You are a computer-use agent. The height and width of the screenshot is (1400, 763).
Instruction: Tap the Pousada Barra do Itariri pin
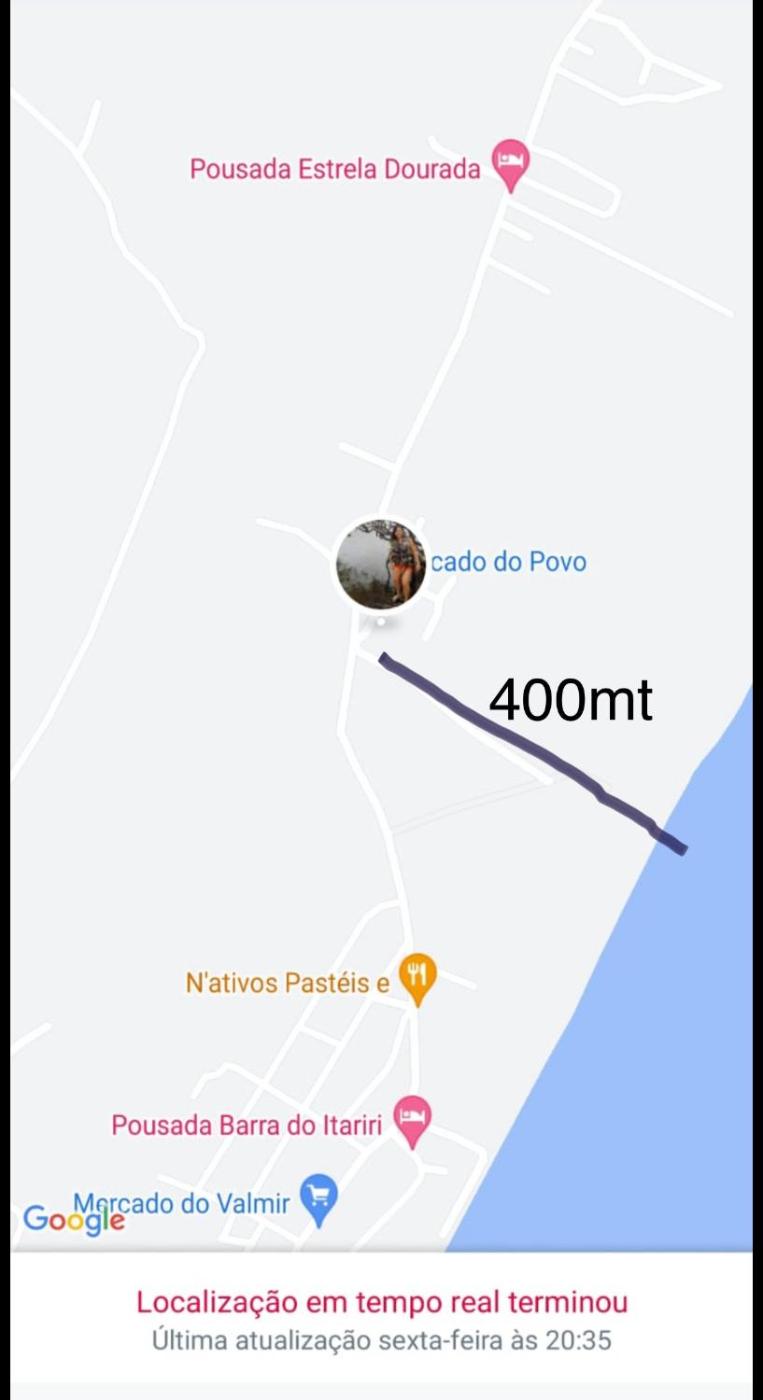pyautogui.click(x=412, y=1119)
